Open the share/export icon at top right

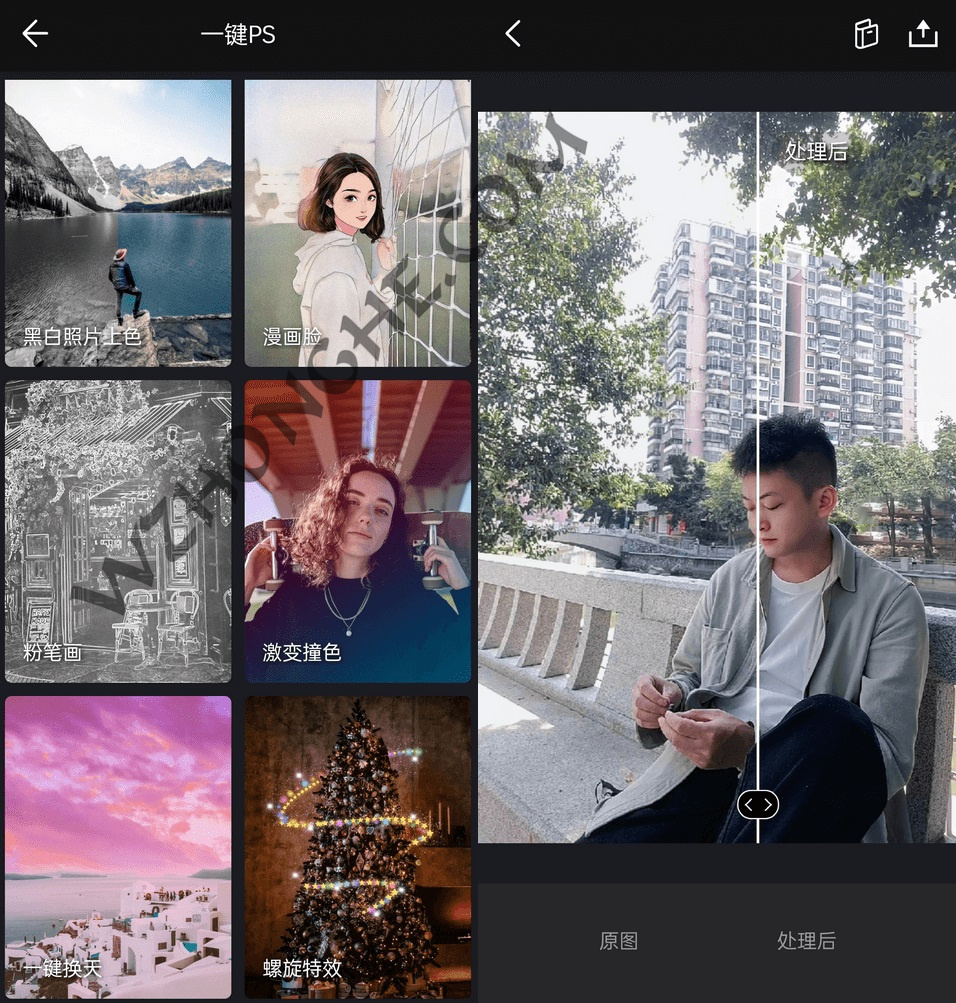tap(922, 33)
